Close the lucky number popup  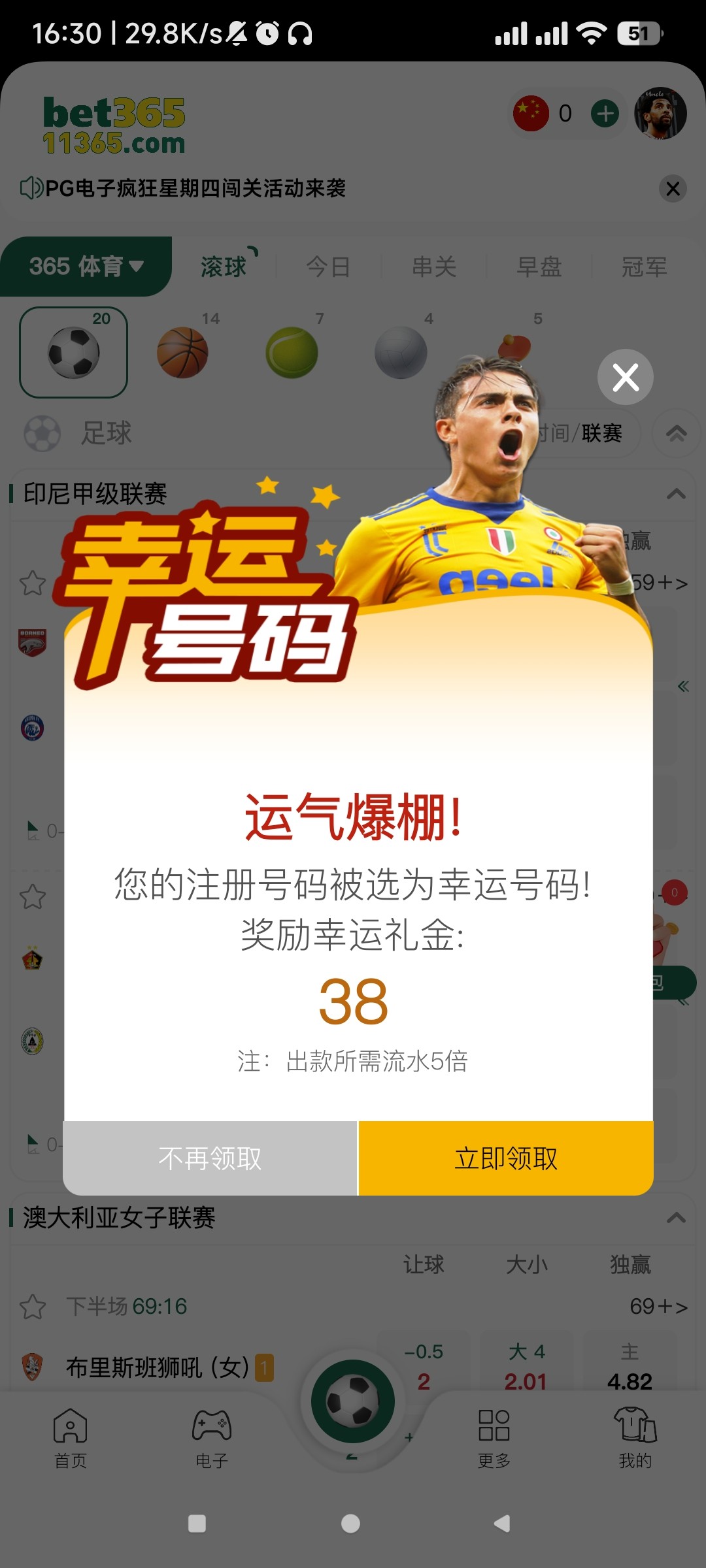click(626, 377)
